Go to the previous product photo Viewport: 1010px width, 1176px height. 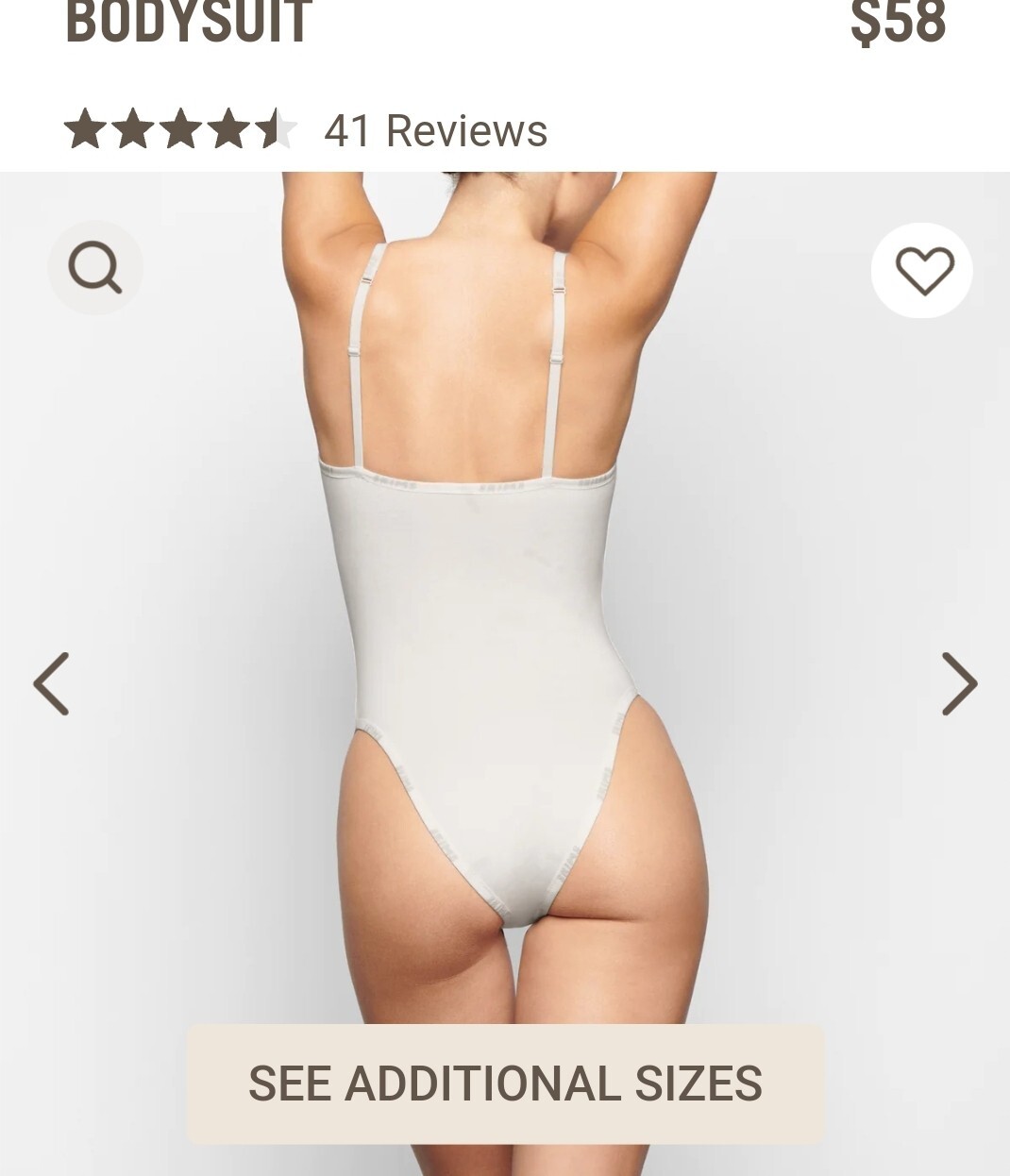point(51,683)
